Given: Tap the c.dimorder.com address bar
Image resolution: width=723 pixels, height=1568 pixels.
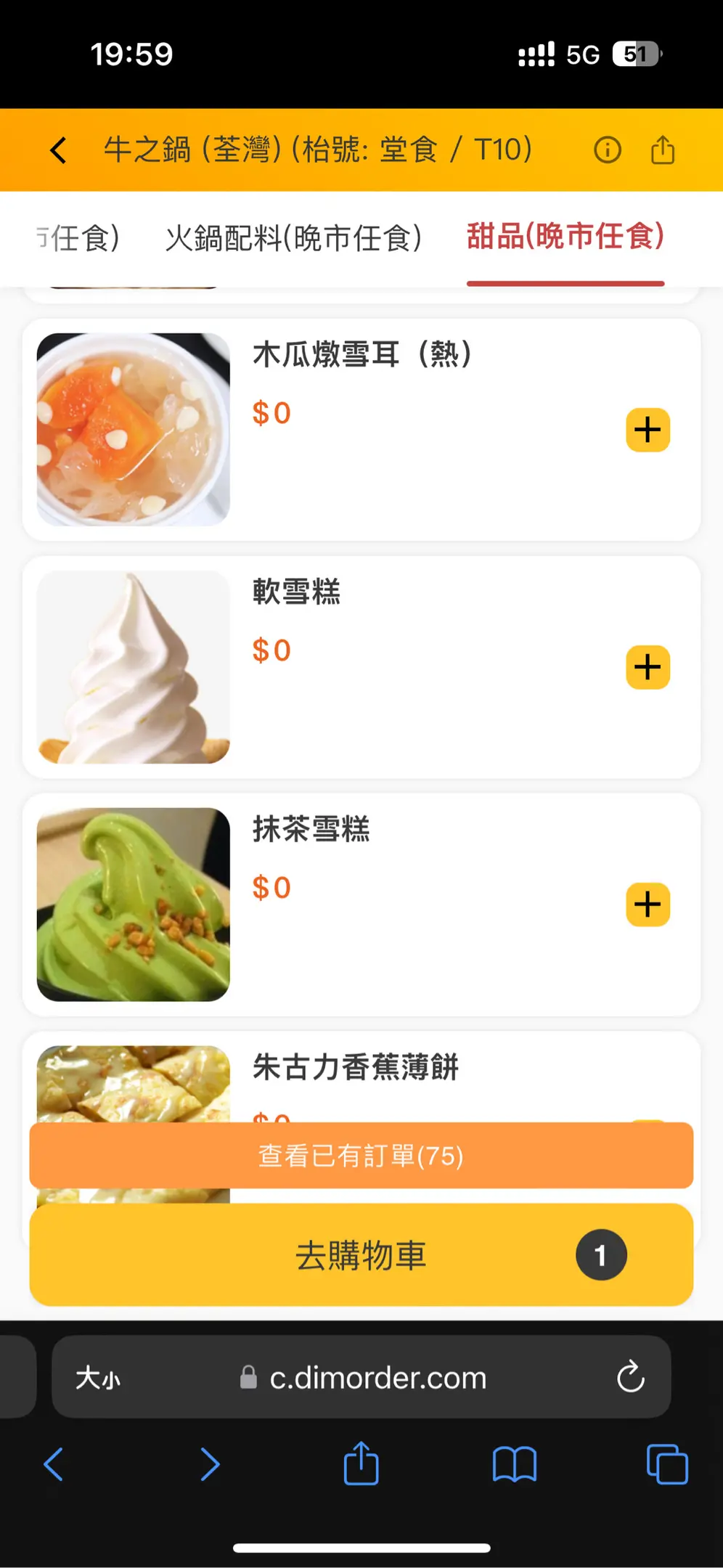Looking at the screenshot, I should (x=377, y=1377).
